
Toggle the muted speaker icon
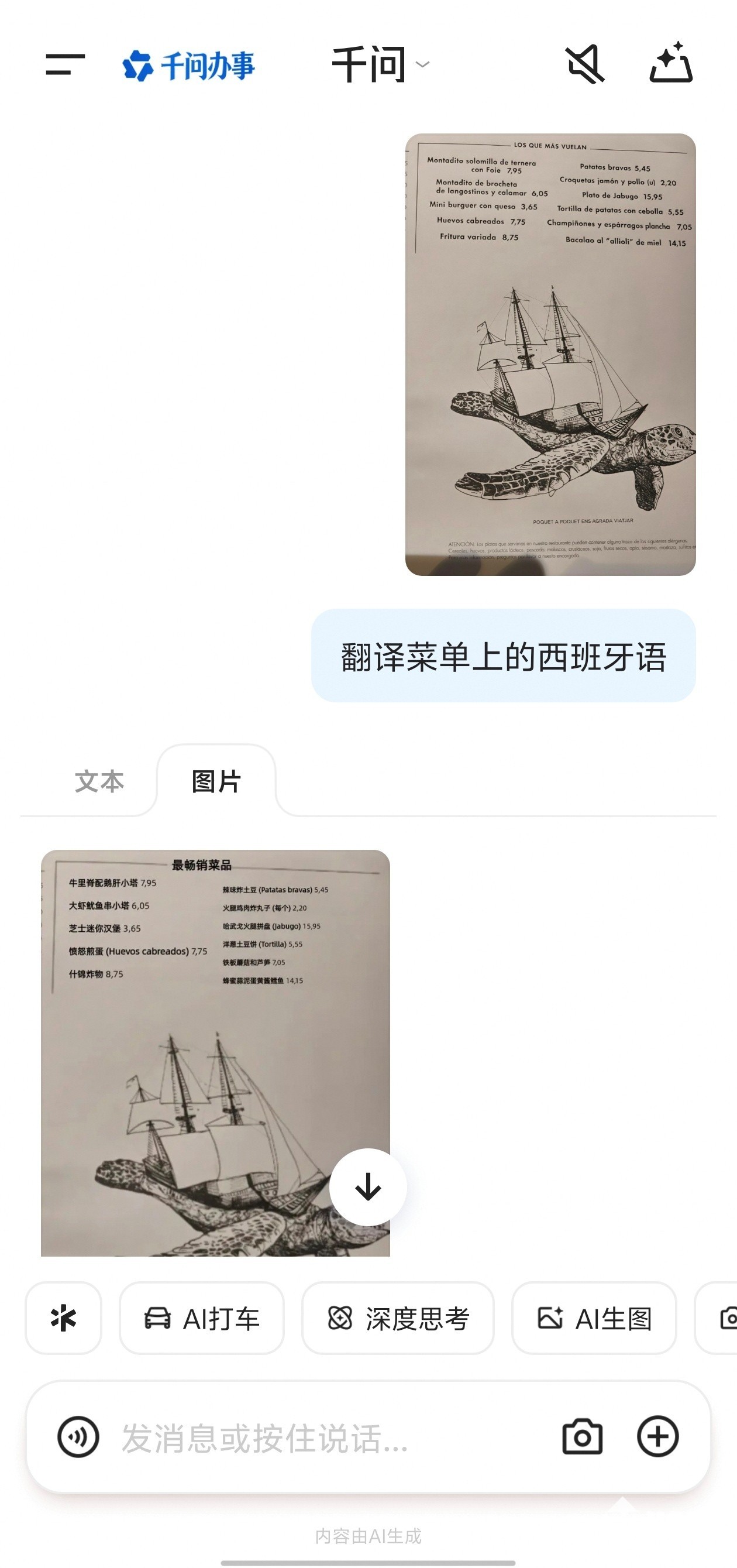pos(585,64)
